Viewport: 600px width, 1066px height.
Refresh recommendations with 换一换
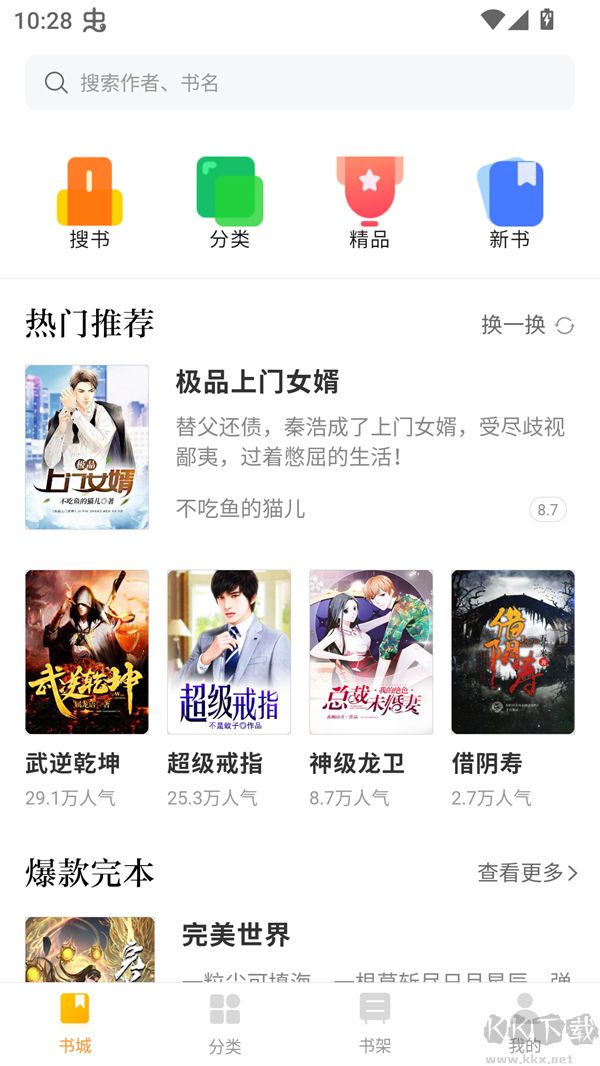pos(527,325)
